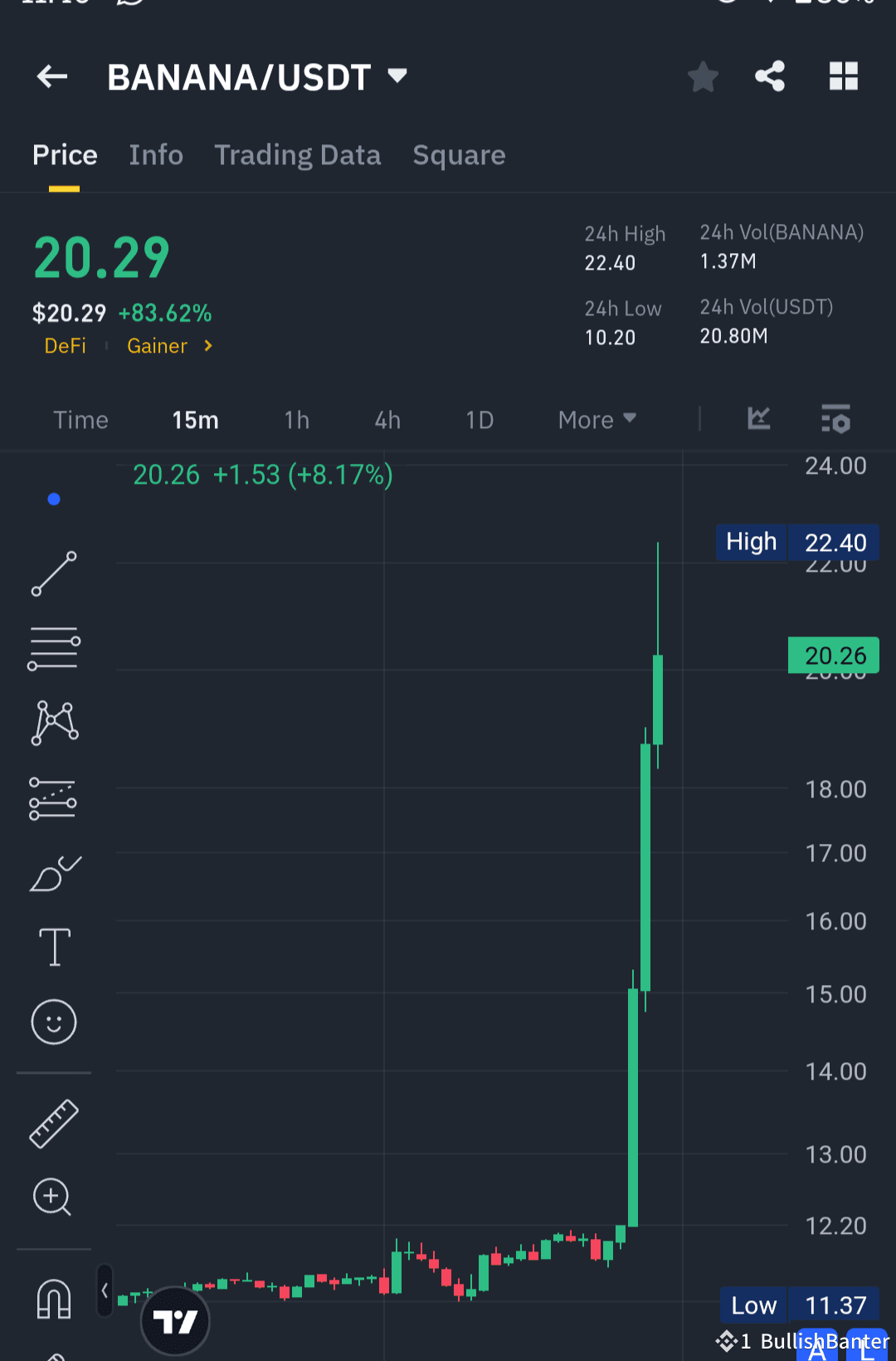896x1361 pixels.
Task: Share the BANANA/USDT chart
Action: 769,76
